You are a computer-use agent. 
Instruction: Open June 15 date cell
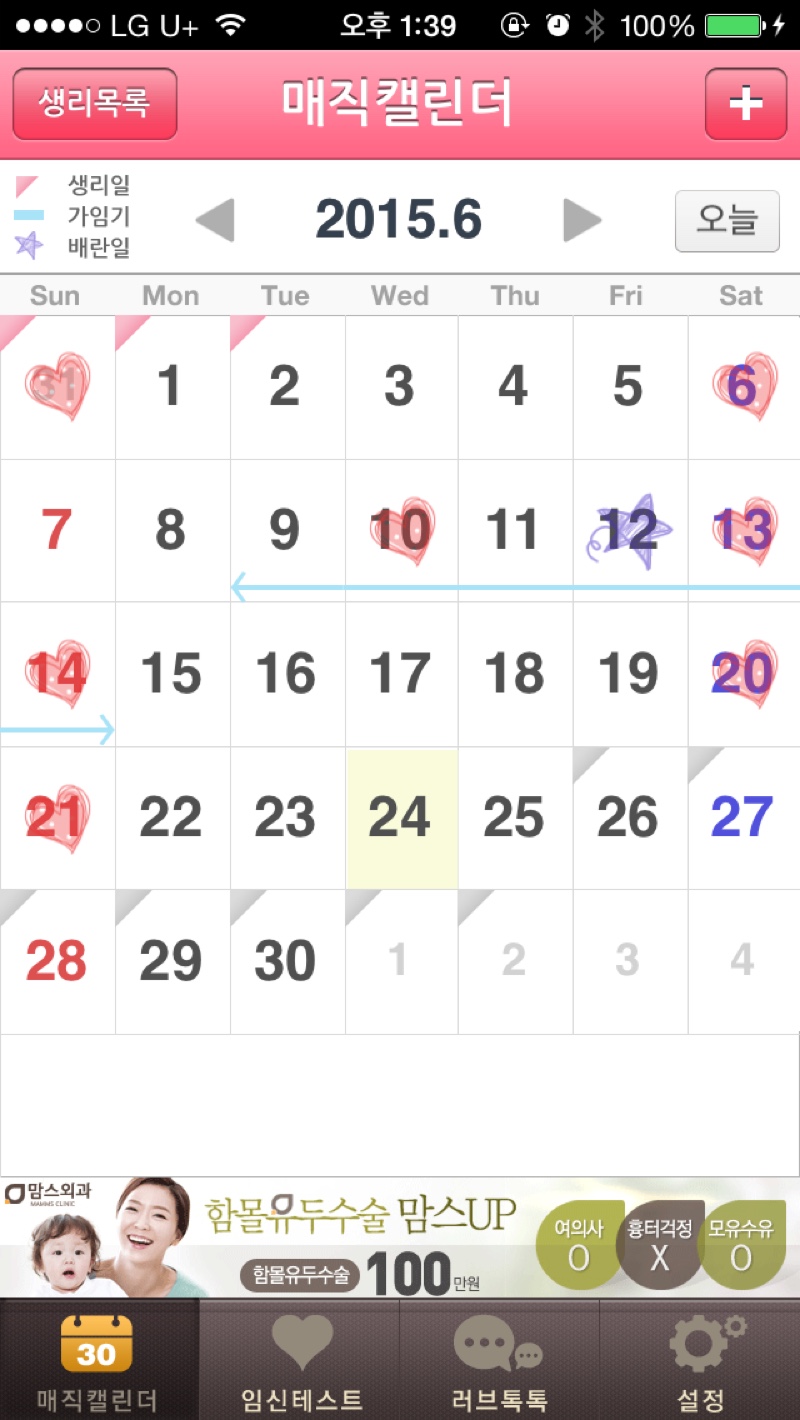tap(173, 674)
